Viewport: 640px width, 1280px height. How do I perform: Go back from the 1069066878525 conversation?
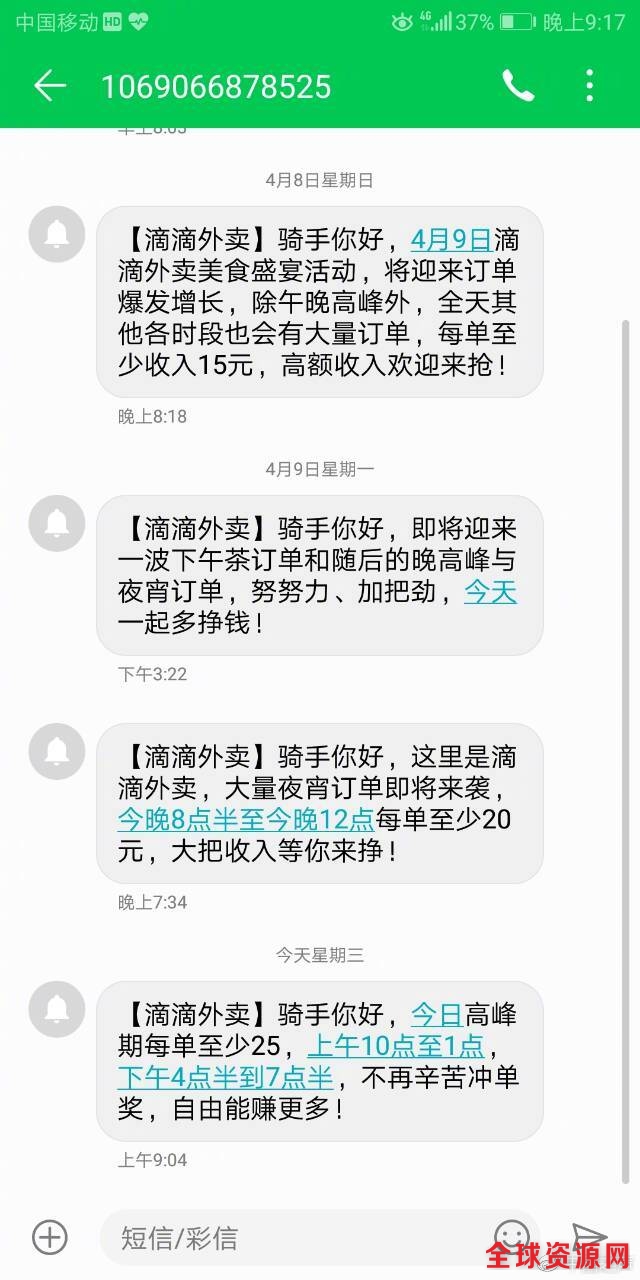49,87
